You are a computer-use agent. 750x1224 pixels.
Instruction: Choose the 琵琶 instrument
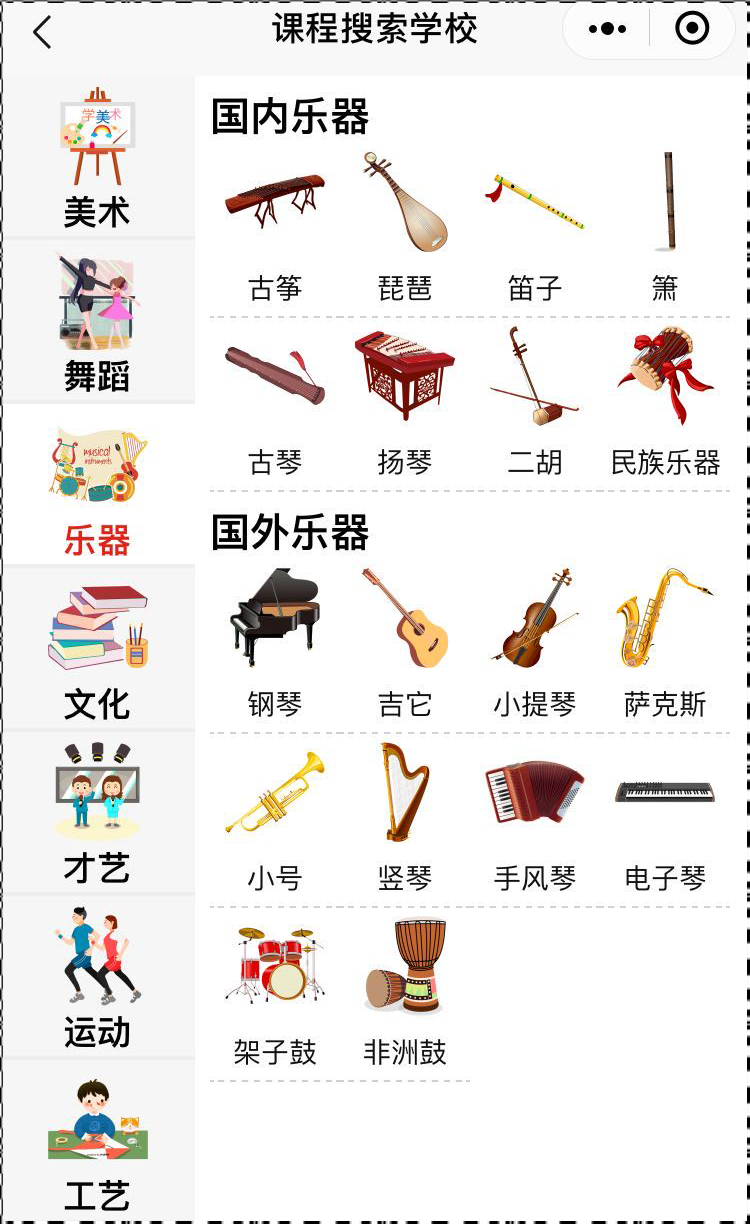[x=405, y=226]
